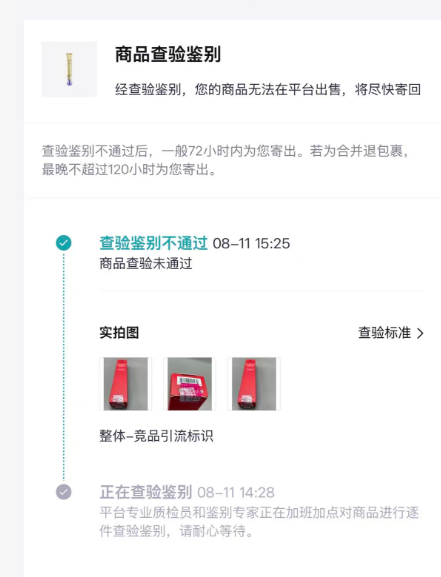View the third 实拍图 inspection photo
Screen dimensions: 441x577
click(254, 384)
